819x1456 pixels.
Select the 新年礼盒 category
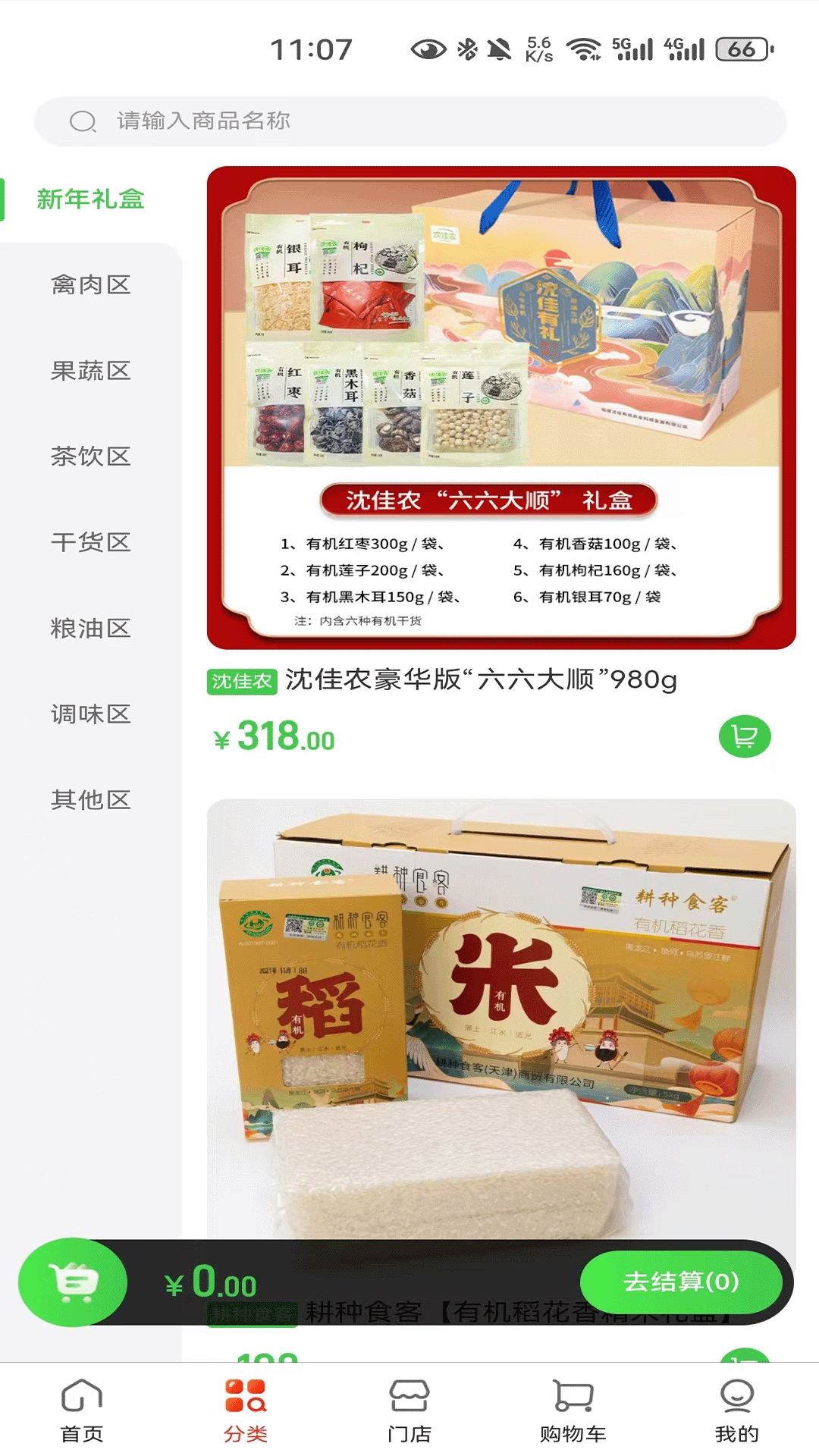point(90,199)
